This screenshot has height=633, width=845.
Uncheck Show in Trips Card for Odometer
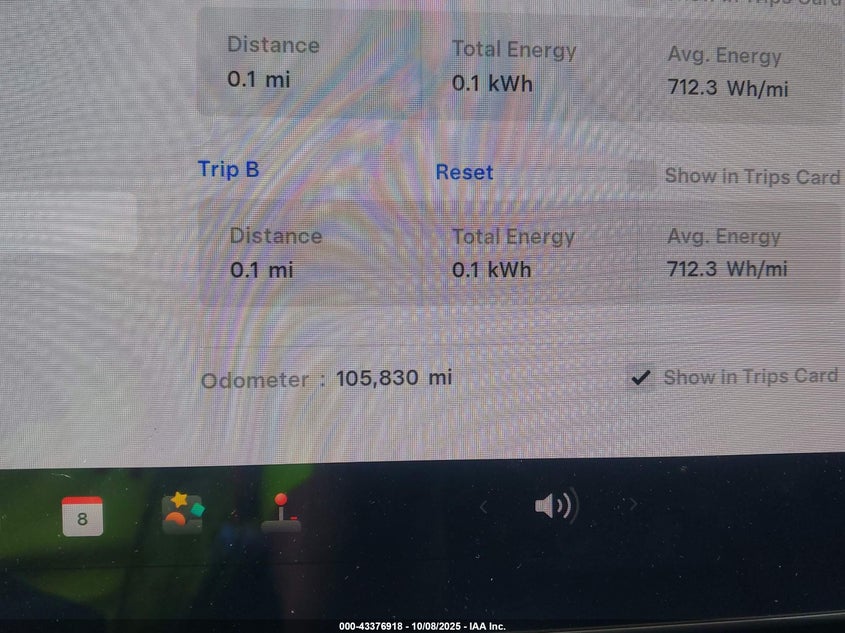641,377
